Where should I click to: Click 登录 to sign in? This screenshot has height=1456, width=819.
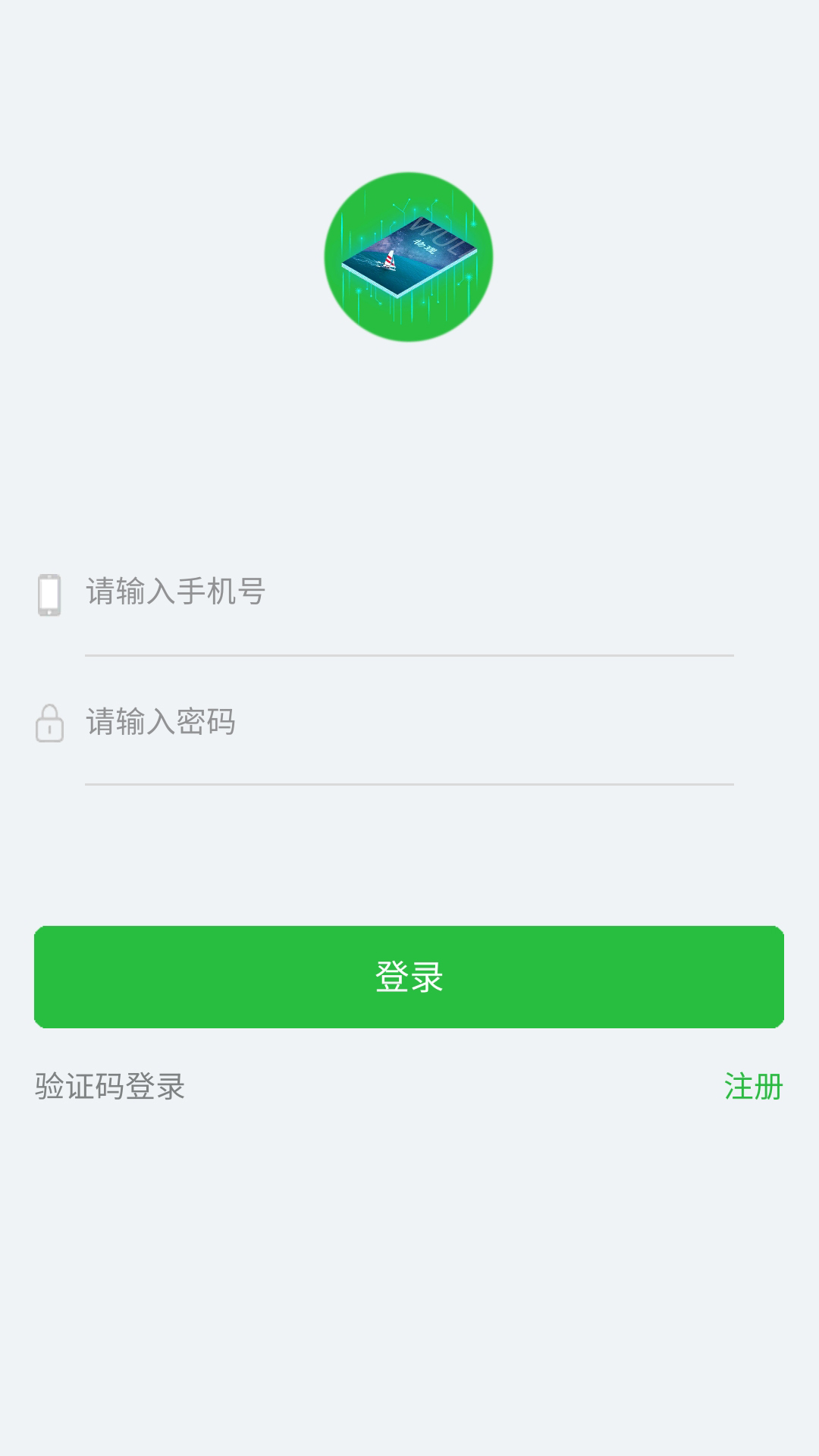[x=409, y=977]
